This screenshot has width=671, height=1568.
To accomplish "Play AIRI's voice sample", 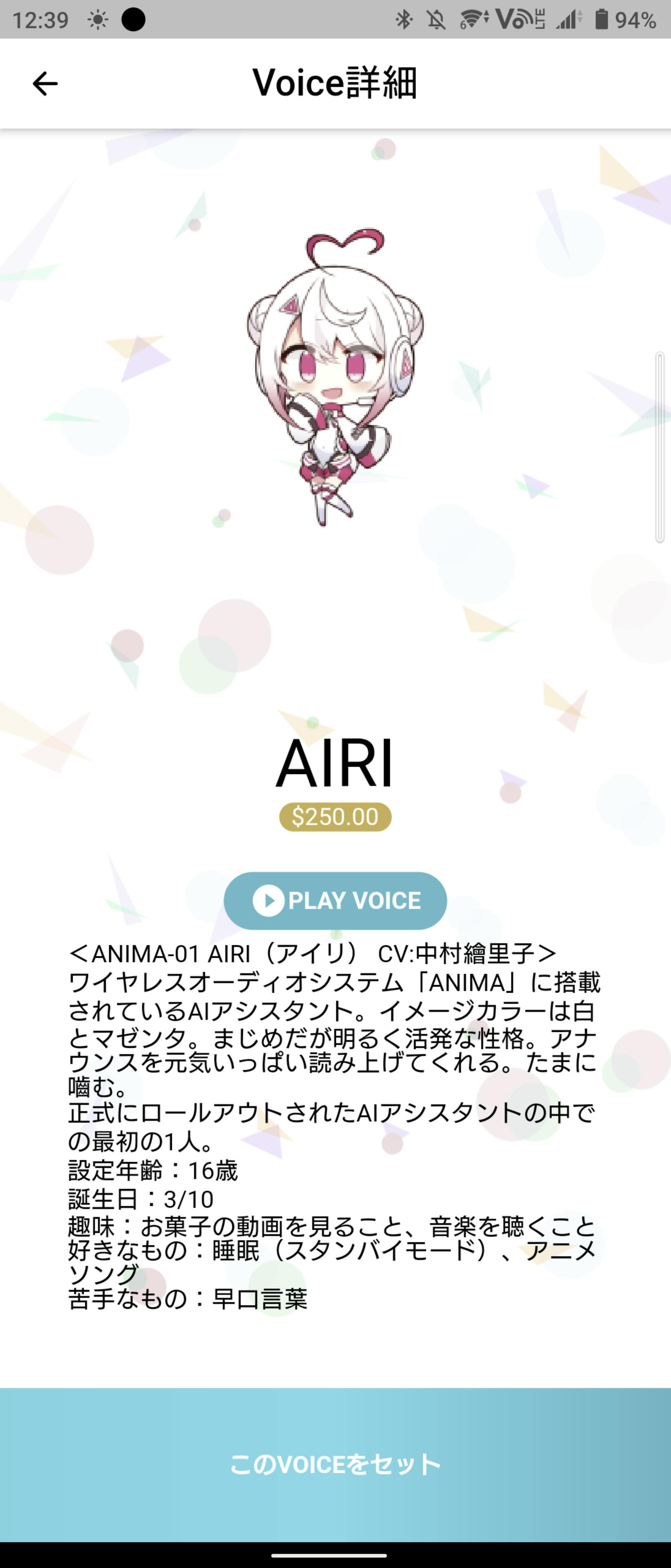I will [x=335, y=900].
